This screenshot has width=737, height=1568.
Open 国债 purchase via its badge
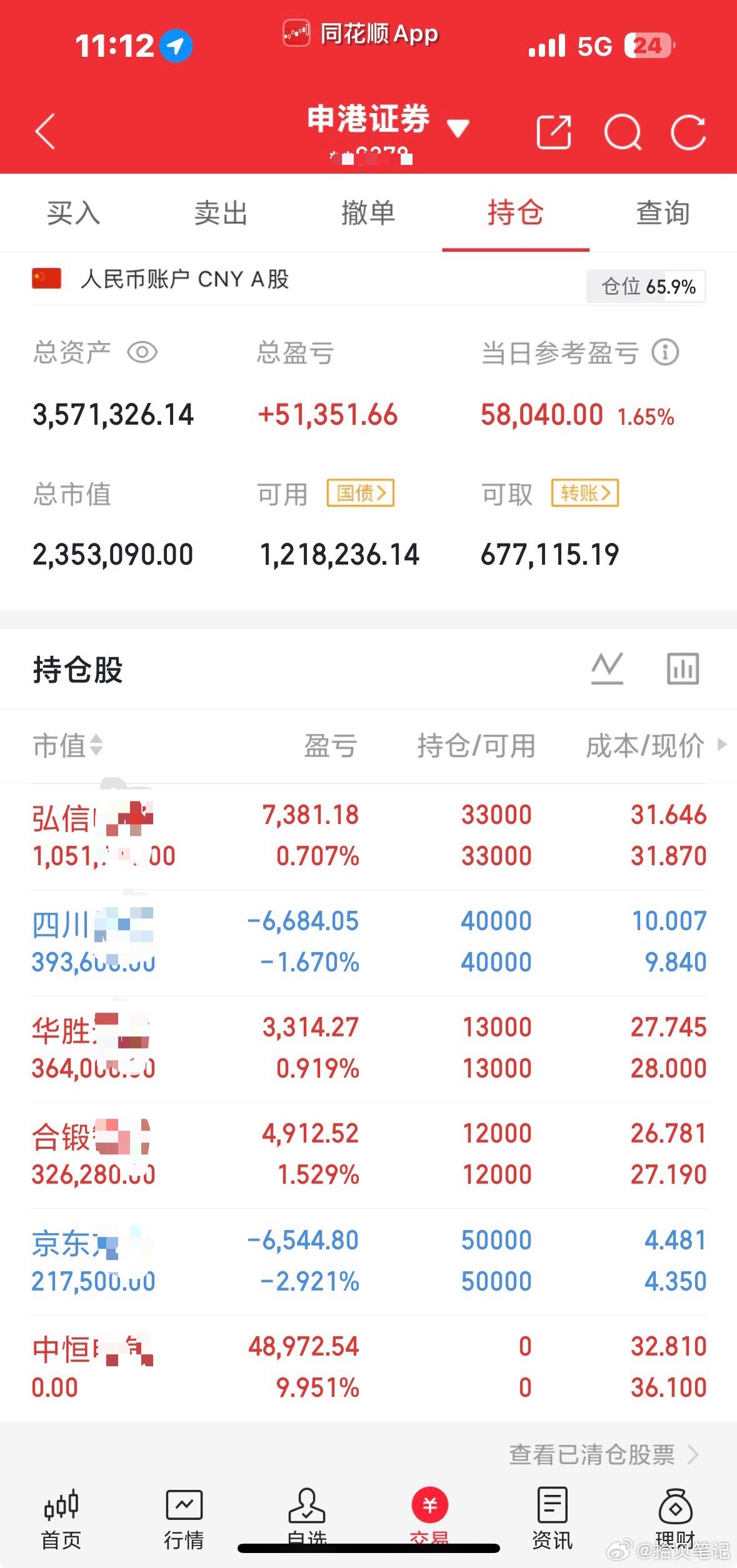(361, 494)
